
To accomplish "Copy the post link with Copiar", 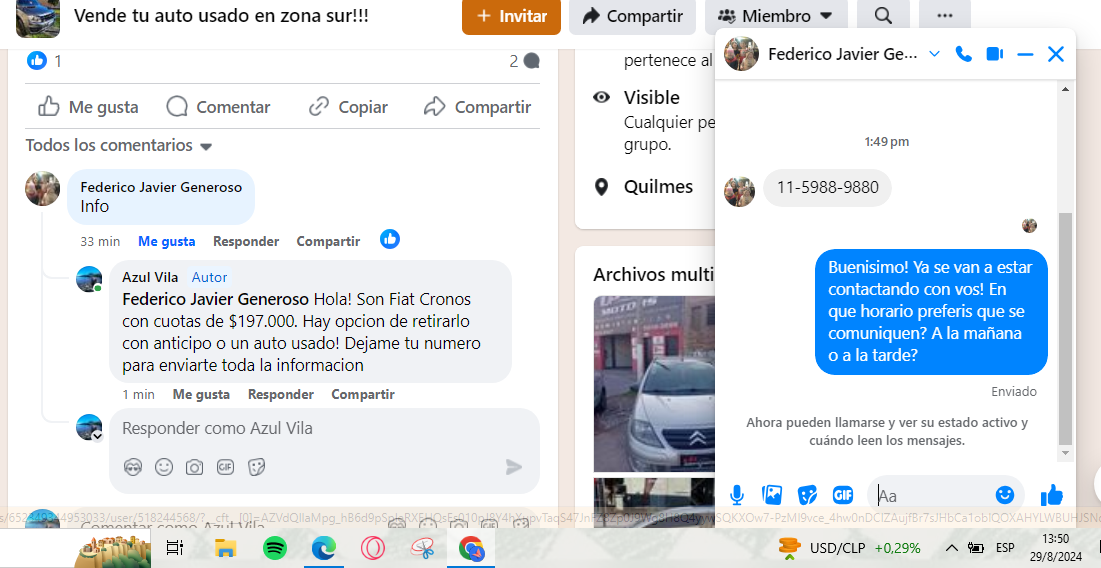I will pos(348,107).
